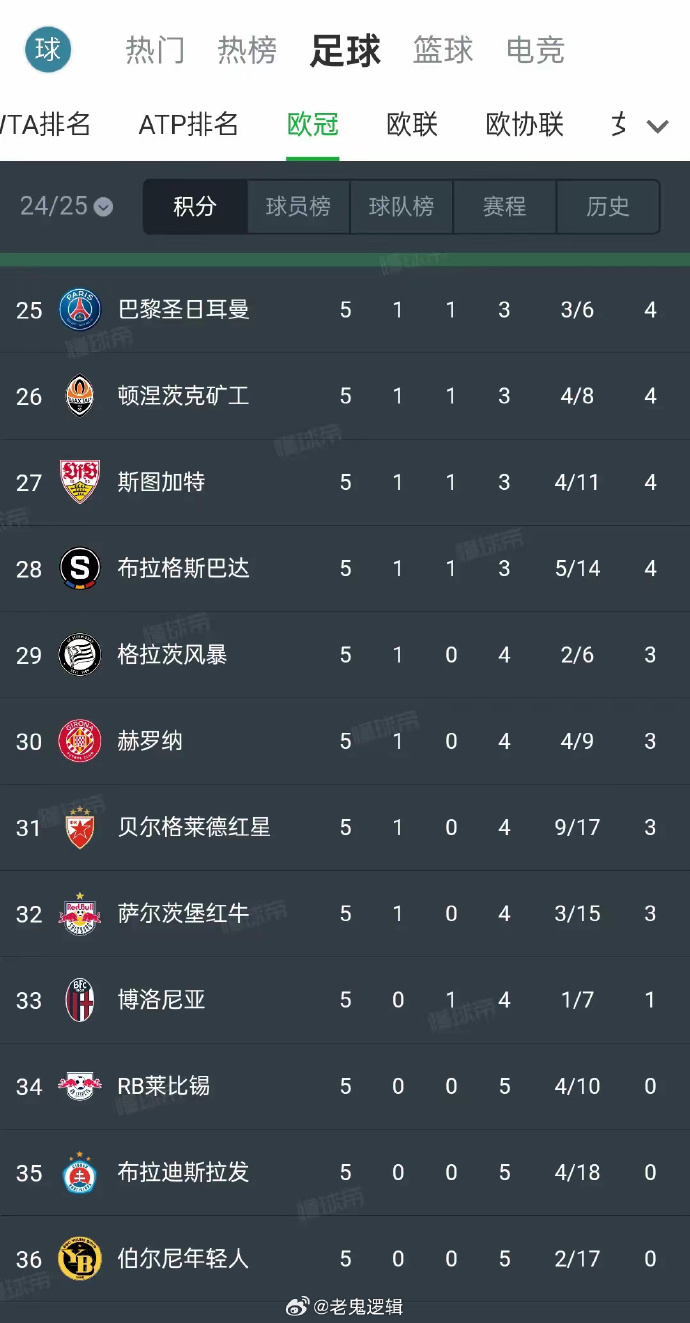Open the 24/25 season dropdown
This screenshot has height=1323, width=690.
coord(66,206)
